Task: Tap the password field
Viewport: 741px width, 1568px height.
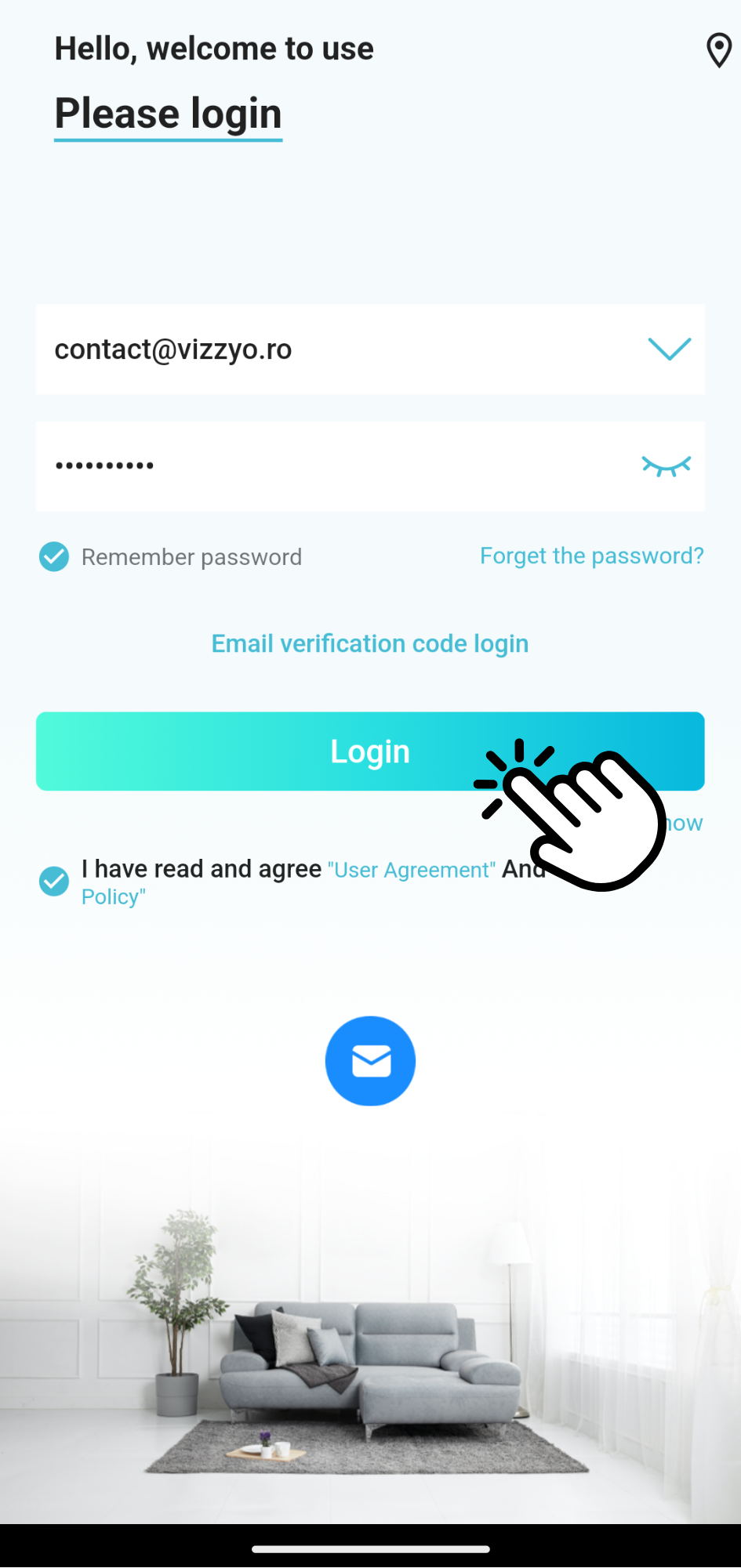Action: click(x=314, y=466)
